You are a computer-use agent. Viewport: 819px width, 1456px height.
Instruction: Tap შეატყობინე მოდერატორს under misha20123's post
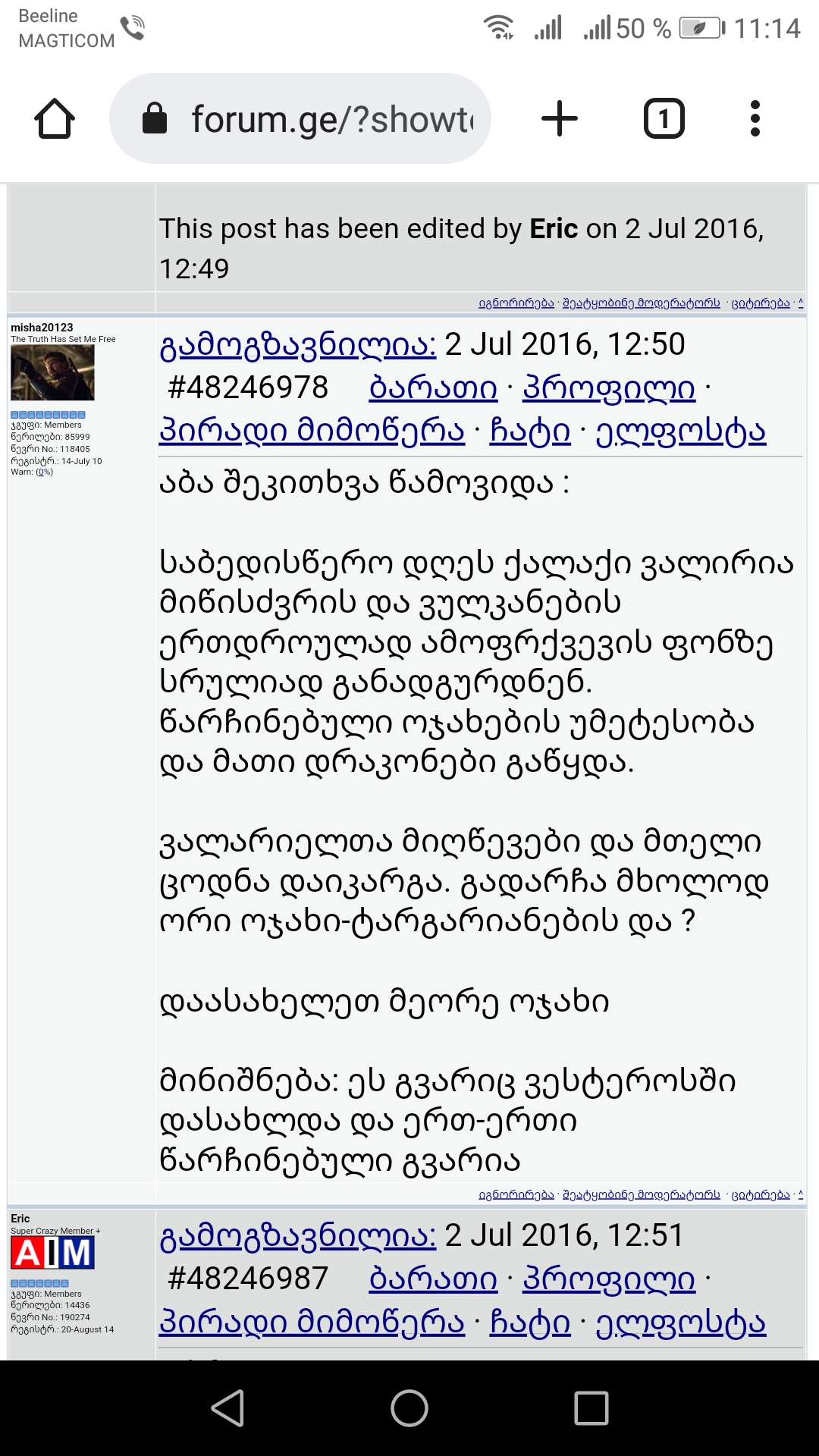(641, 1195)
